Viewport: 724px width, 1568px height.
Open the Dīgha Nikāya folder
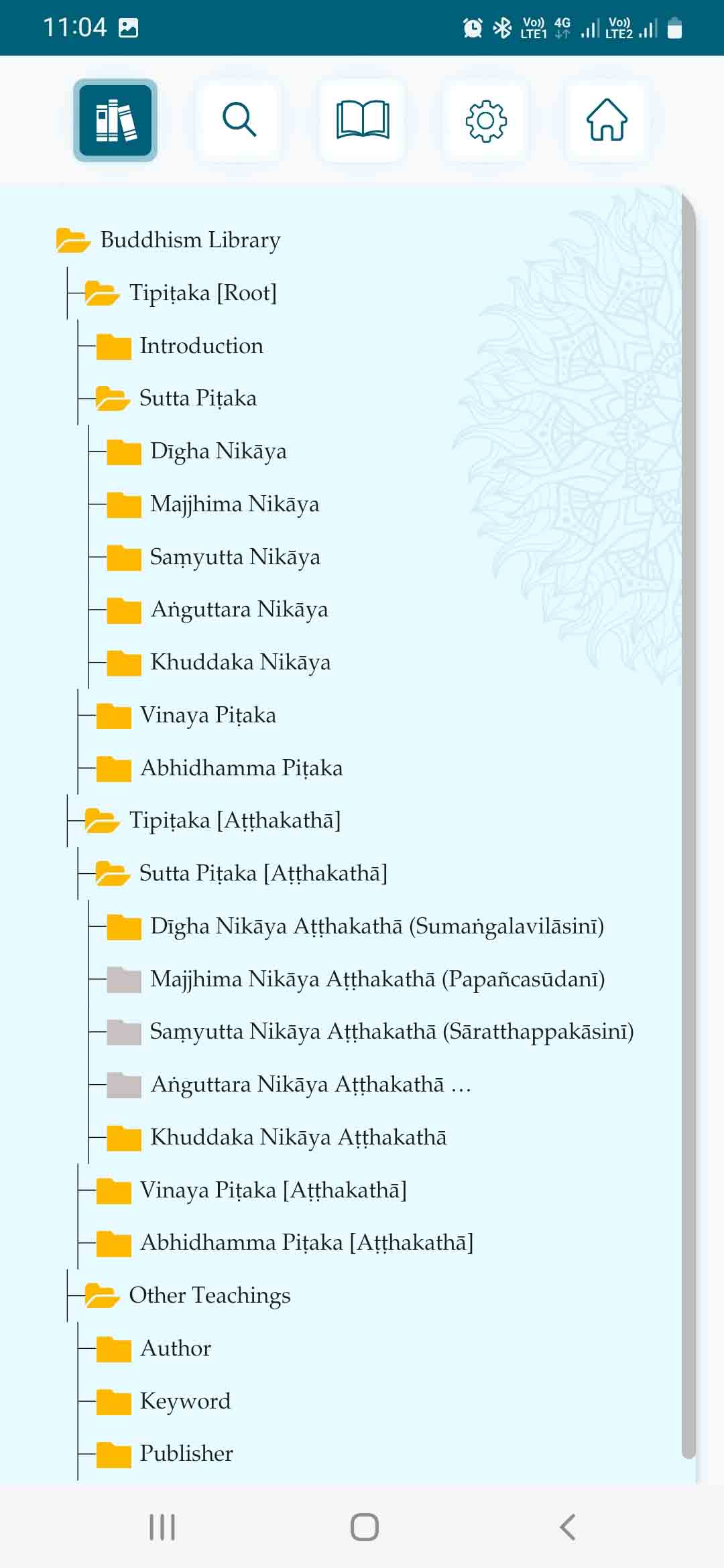coord(218,451)
